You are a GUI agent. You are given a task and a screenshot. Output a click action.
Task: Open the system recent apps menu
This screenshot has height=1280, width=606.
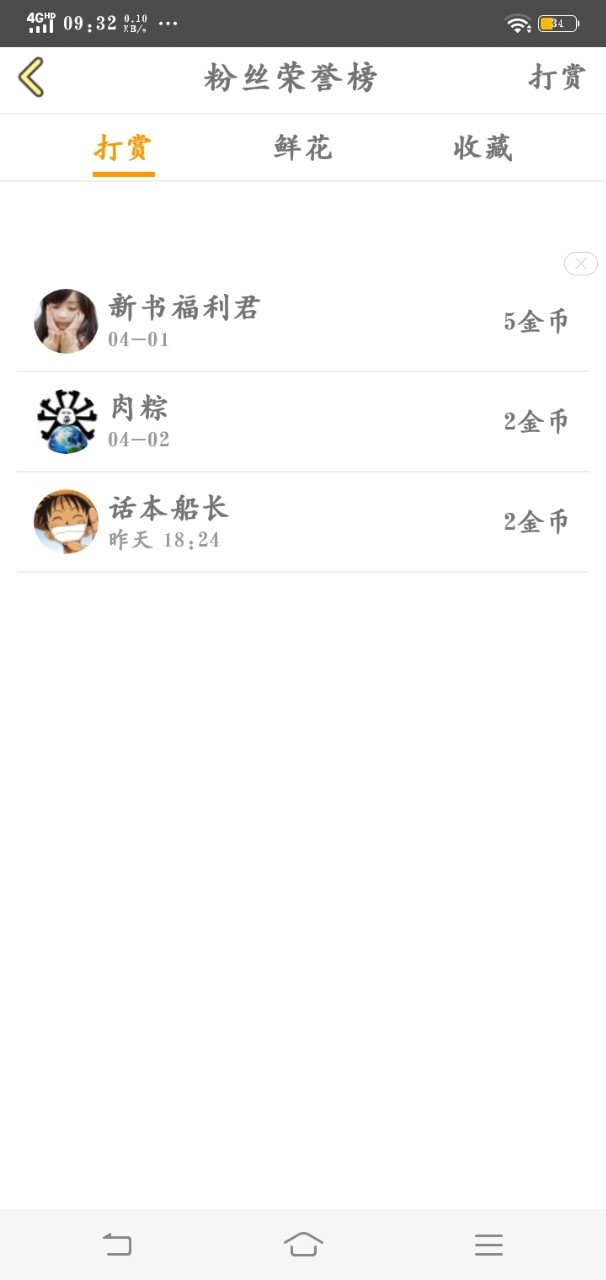coord(488,1244)
